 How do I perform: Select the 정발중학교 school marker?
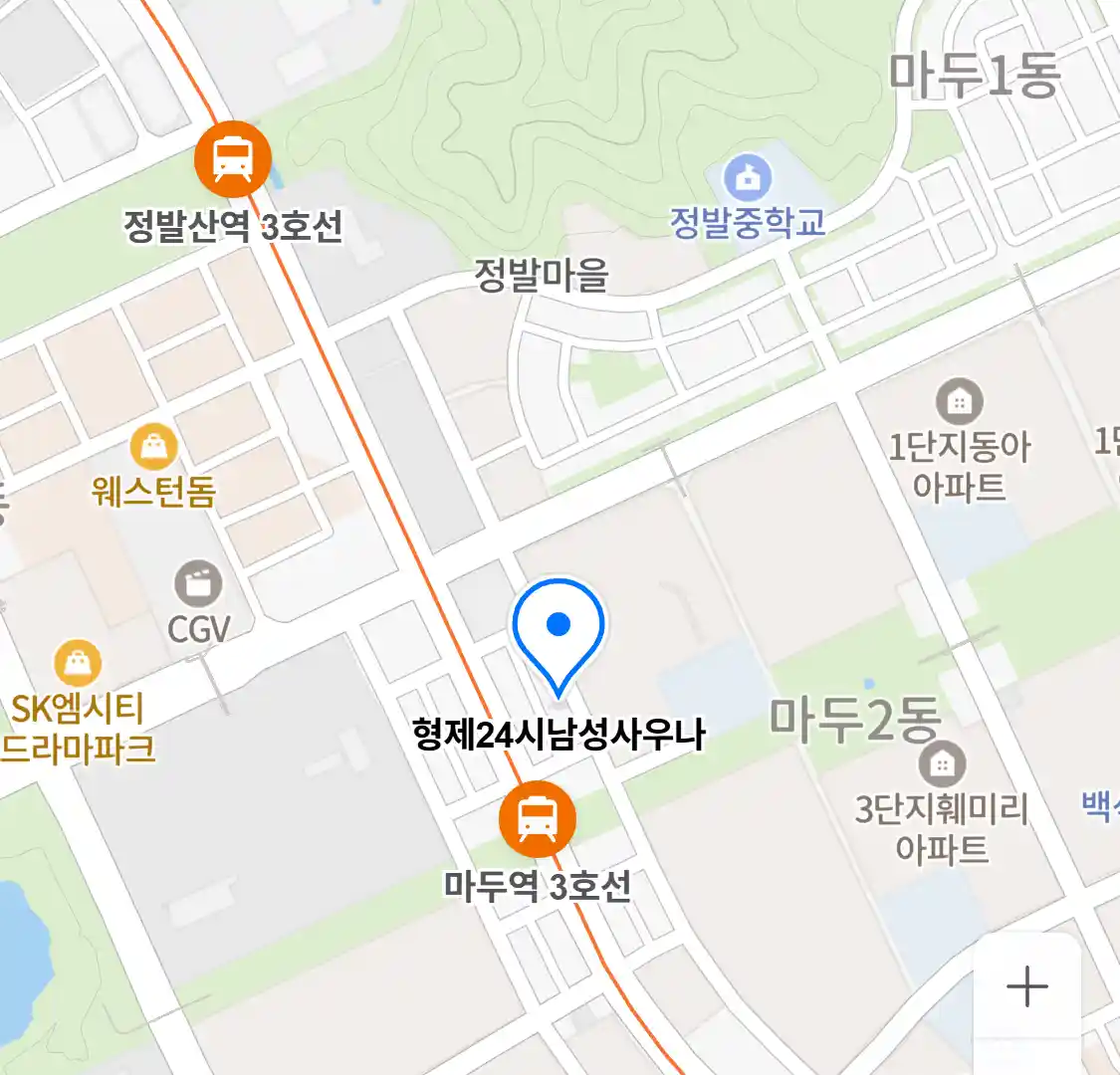pos(748,178)
